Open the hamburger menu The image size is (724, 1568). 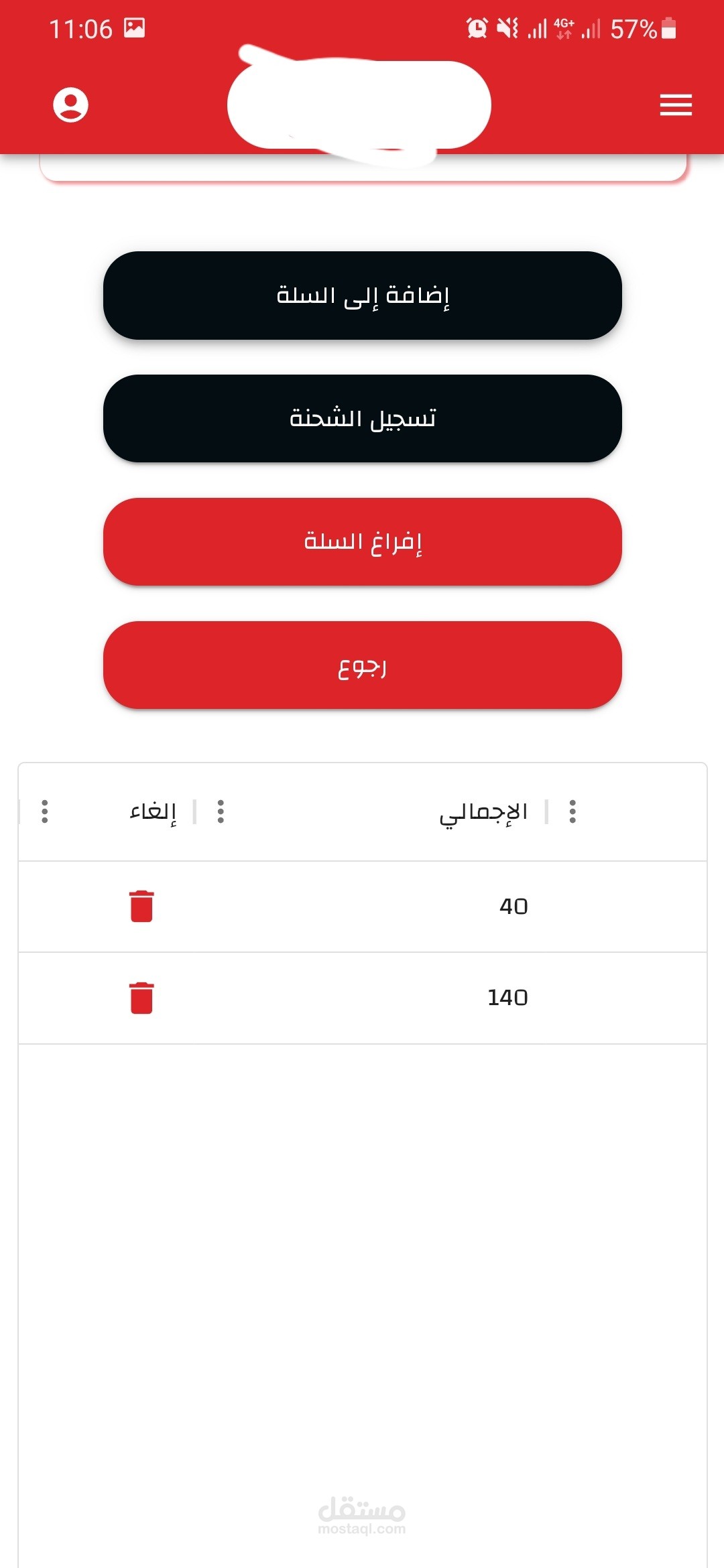coord(676,105)
